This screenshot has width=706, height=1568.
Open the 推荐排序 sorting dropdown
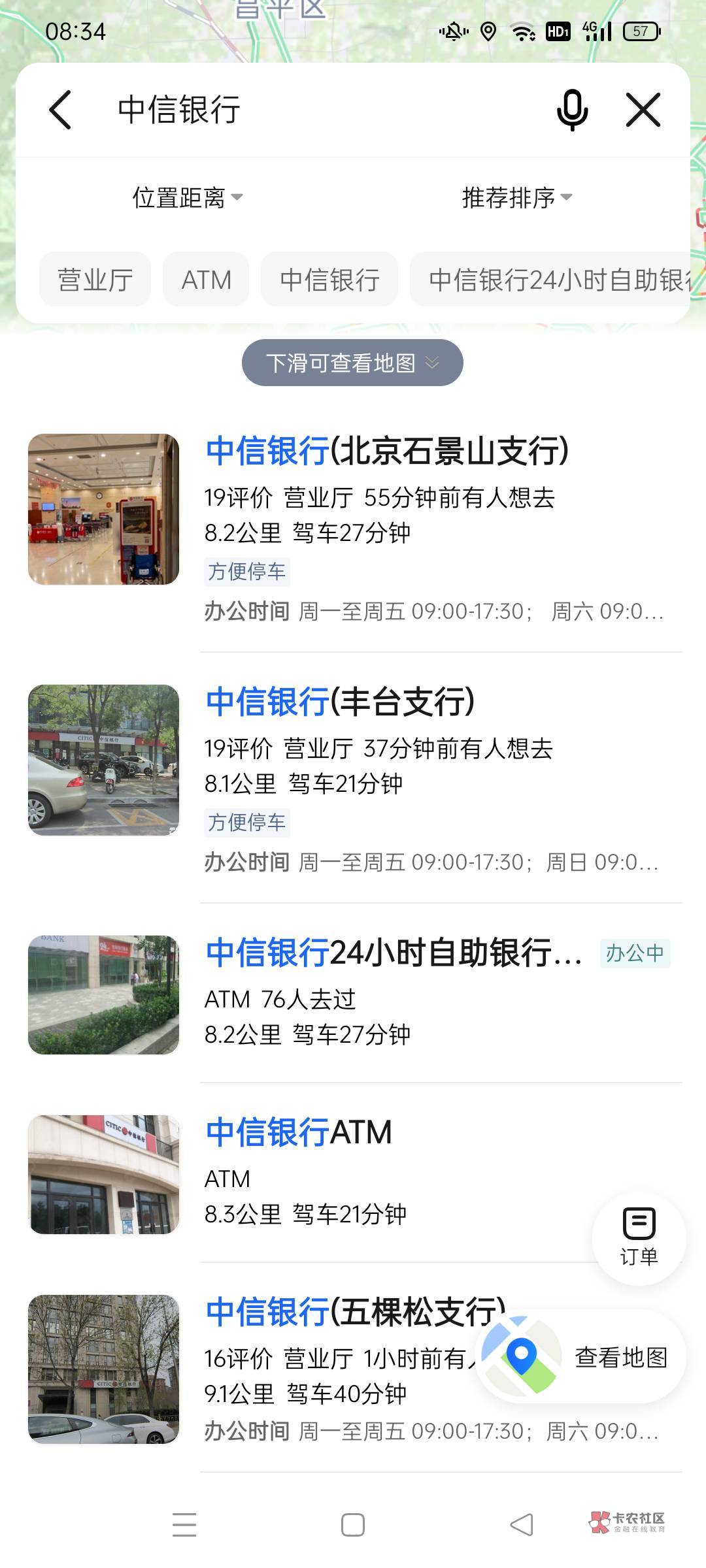click(517, 197)
